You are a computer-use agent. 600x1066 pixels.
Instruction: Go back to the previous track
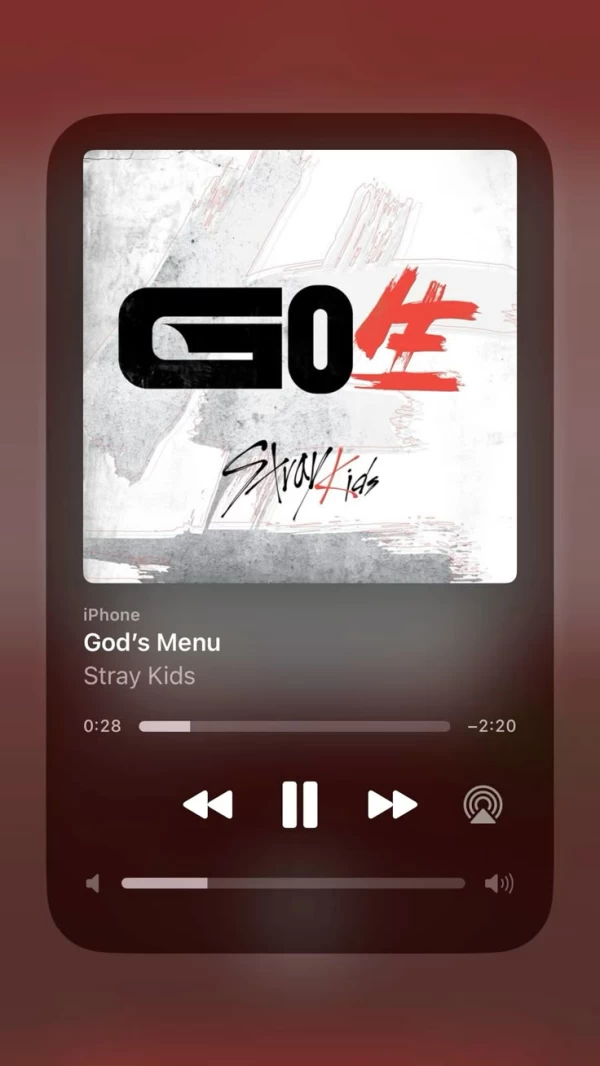[207, 805]
